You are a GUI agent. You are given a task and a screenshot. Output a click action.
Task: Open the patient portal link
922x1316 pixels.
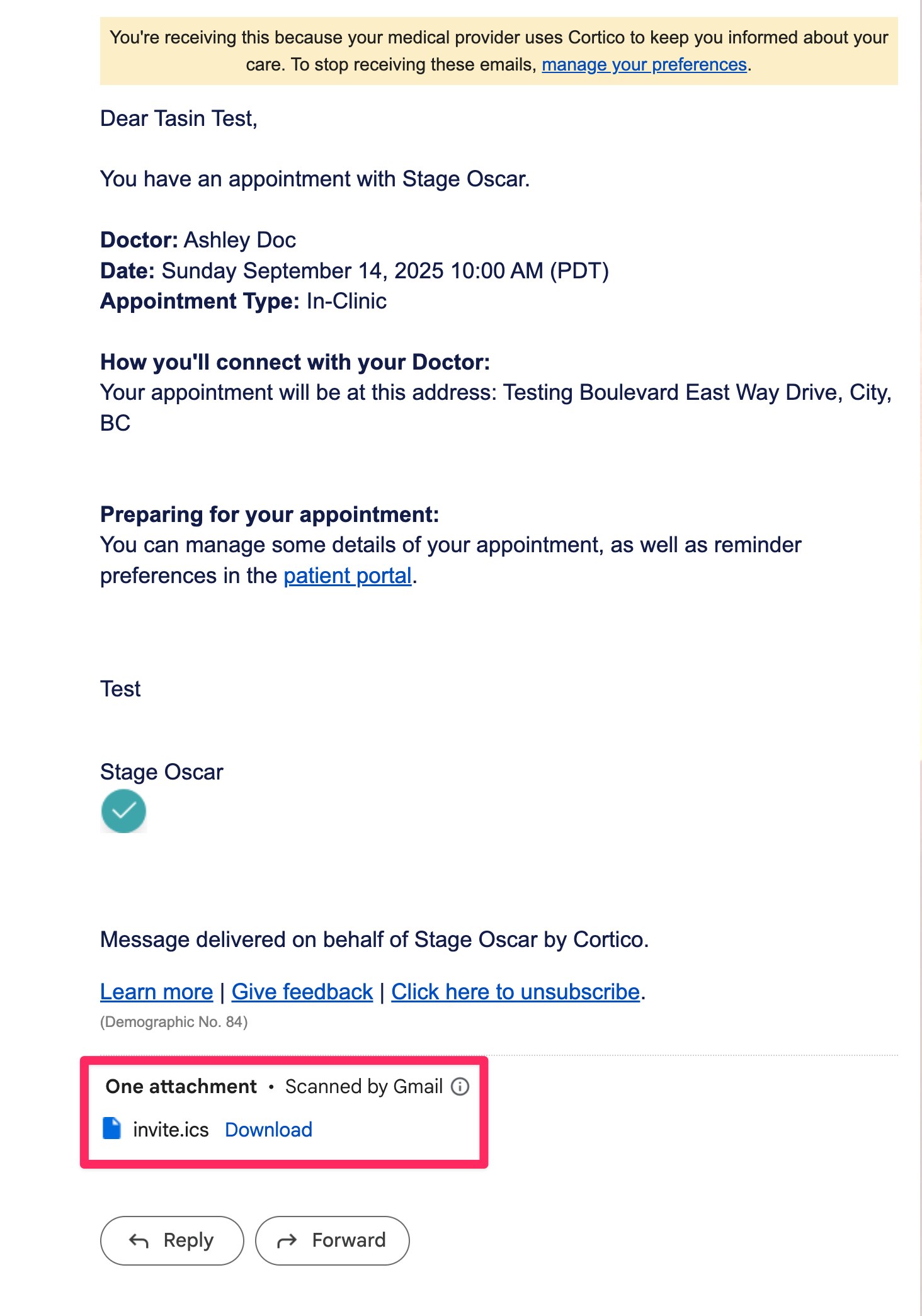(348, 576)
